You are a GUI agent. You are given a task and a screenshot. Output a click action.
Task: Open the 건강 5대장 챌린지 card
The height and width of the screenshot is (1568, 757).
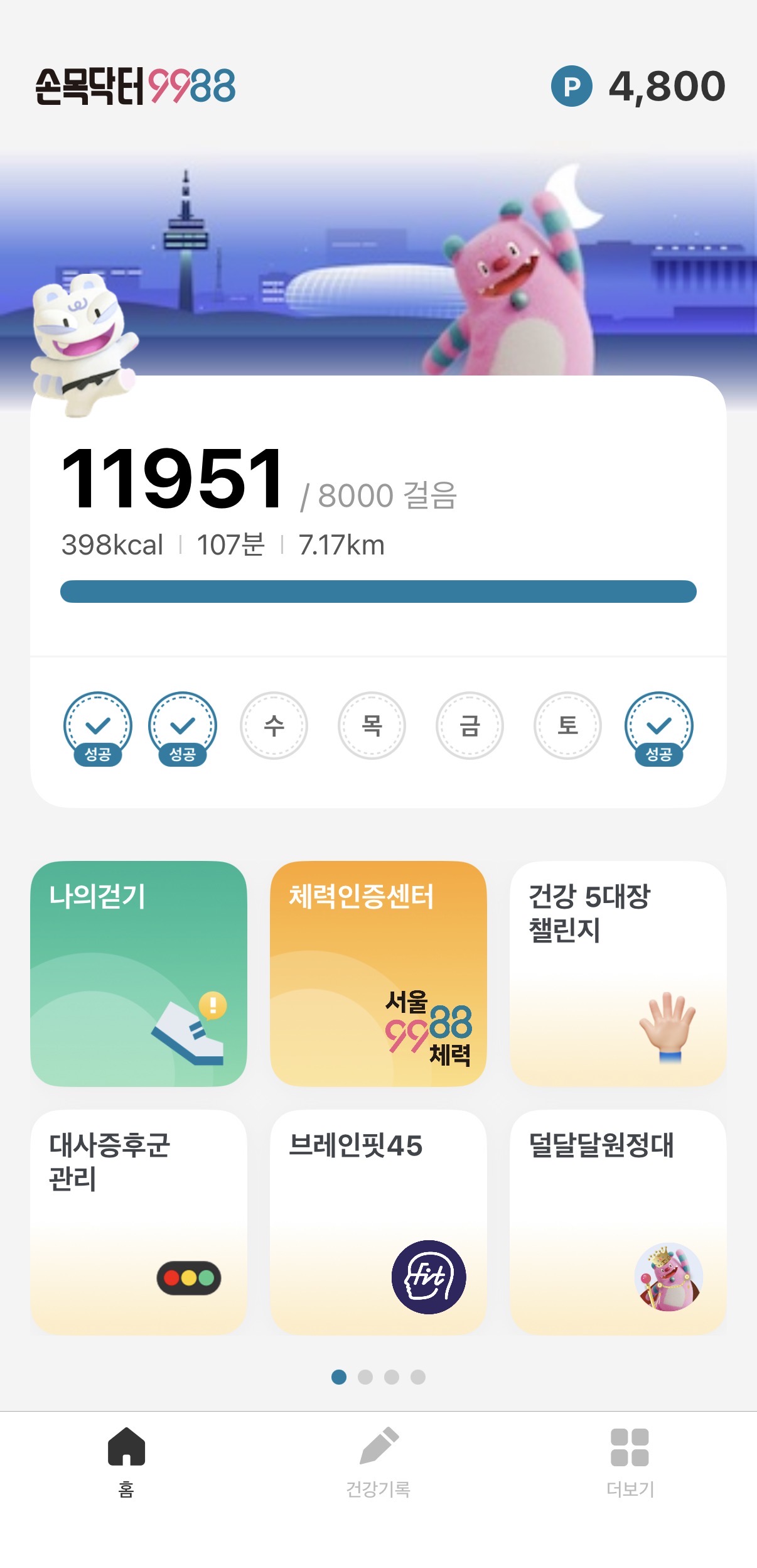pyautogui.click(x=618, y=973)
